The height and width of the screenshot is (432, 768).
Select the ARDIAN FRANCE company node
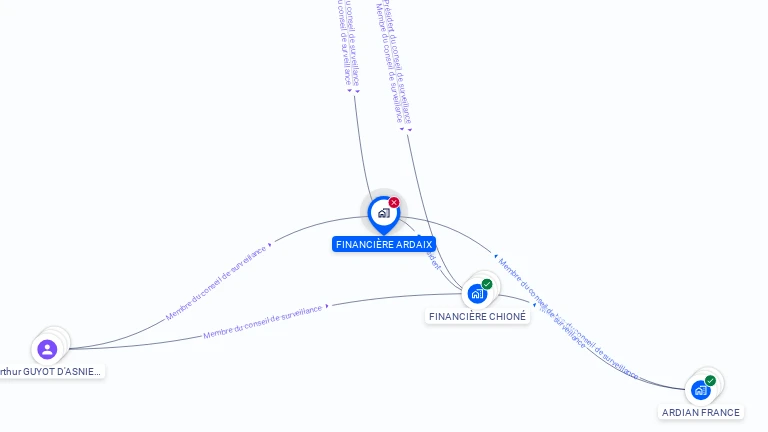coord(701,389)
